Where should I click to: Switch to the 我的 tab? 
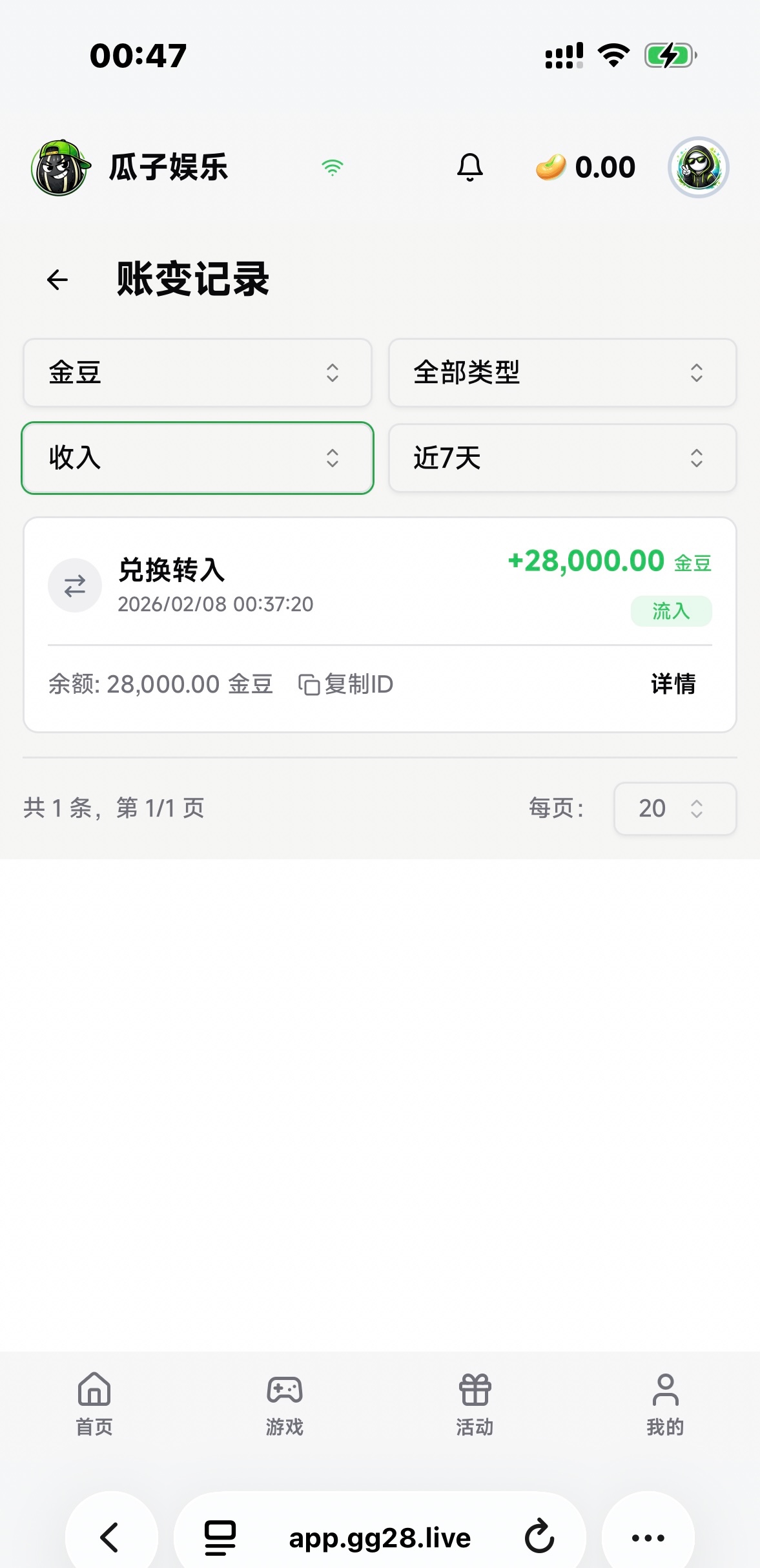pyautogui.click(x=665, y=1402)
